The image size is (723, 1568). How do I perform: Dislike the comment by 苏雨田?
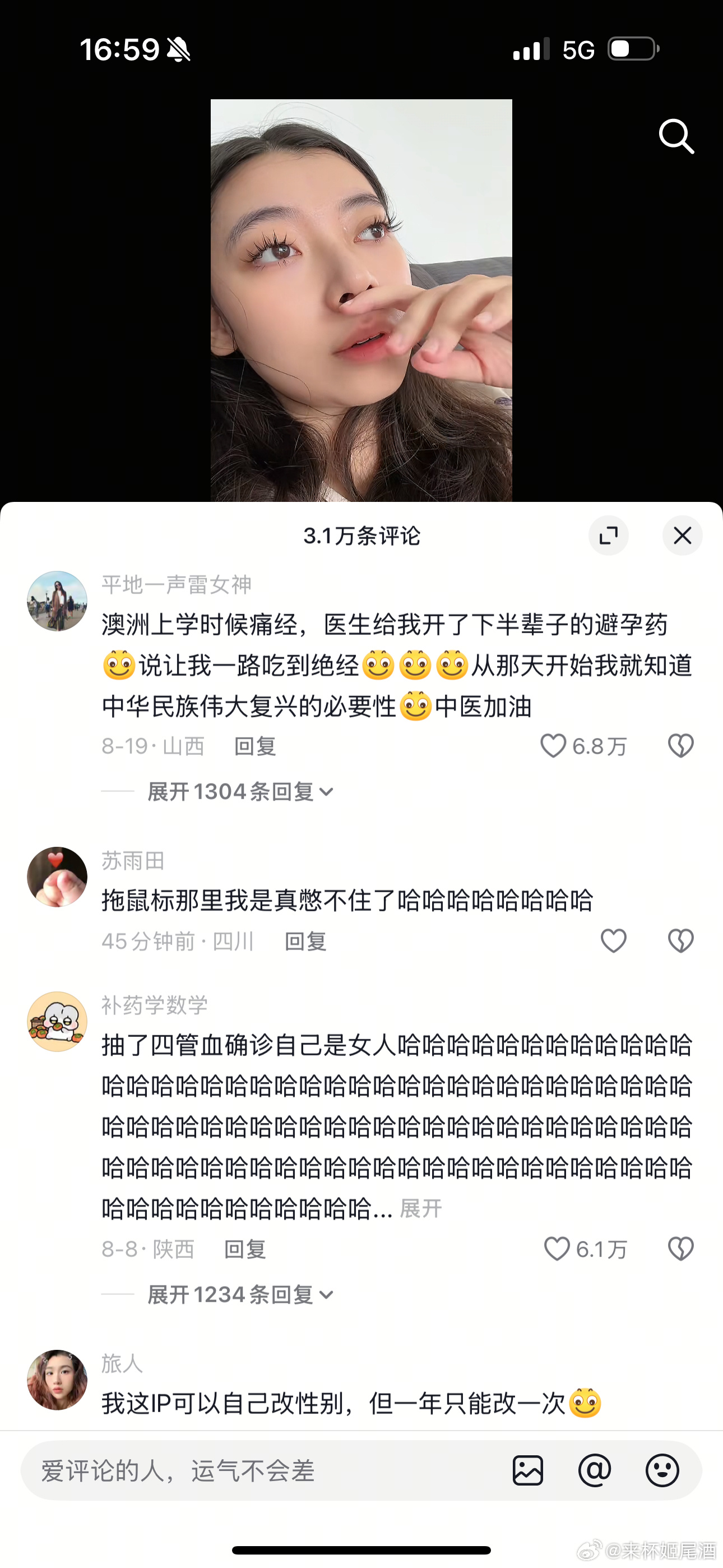click(680, 941)
